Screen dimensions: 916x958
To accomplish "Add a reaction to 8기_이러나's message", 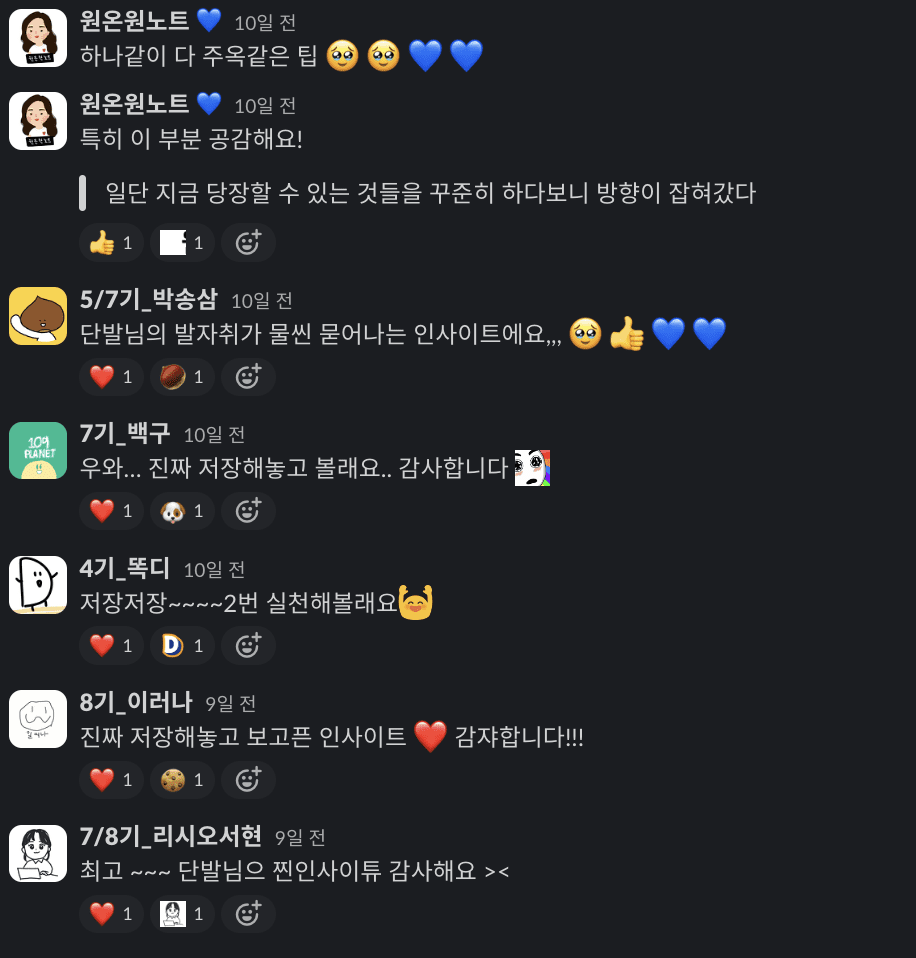I will (248, 780).
